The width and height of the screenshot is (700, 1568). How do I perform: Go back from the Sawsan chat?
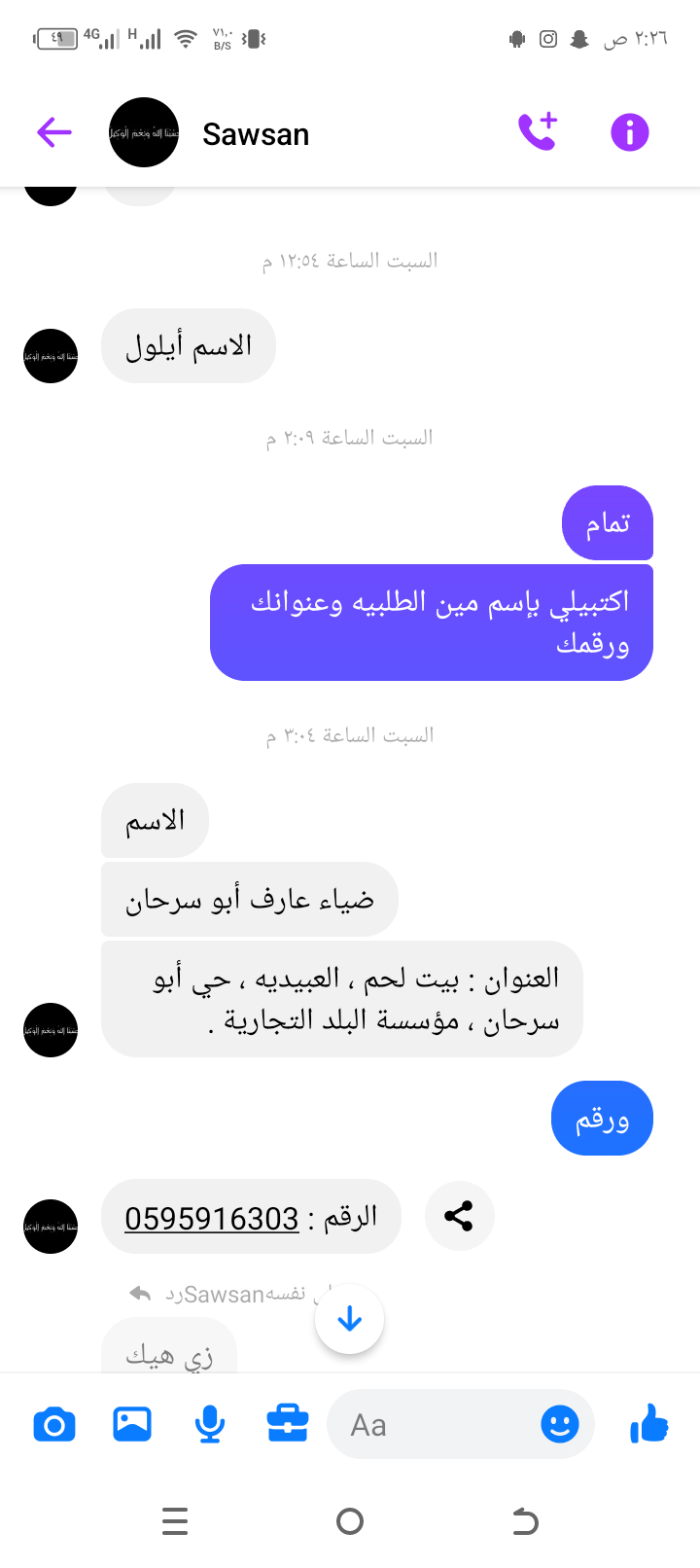coord(54,132)
